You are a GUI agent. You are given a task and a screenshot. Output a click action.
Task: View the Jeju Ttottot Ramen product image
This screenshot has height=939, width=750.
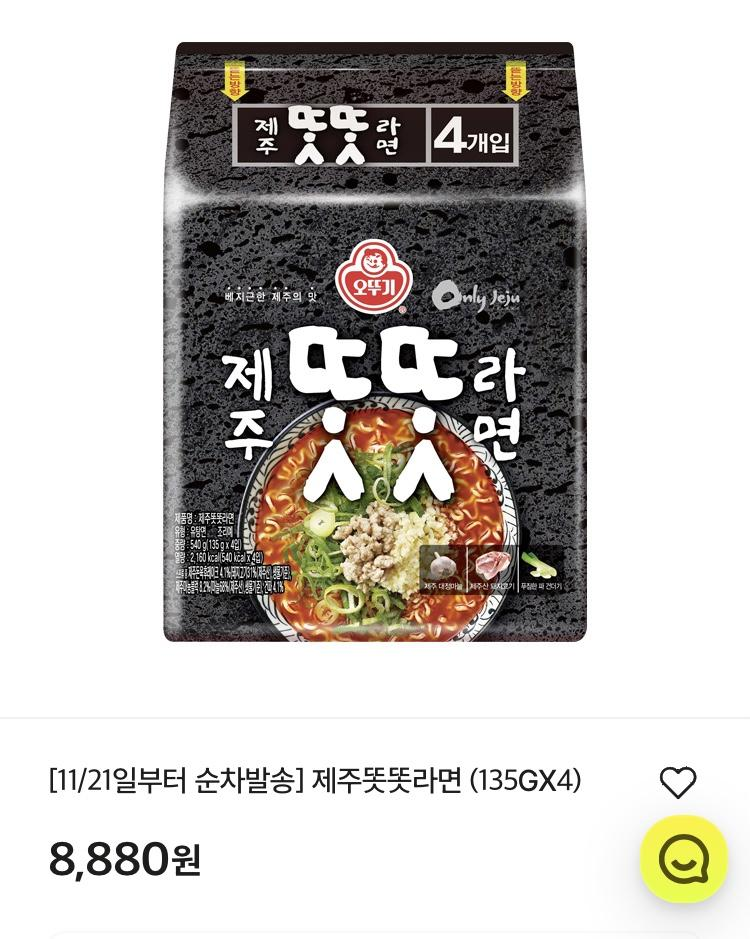coord(375,342)
